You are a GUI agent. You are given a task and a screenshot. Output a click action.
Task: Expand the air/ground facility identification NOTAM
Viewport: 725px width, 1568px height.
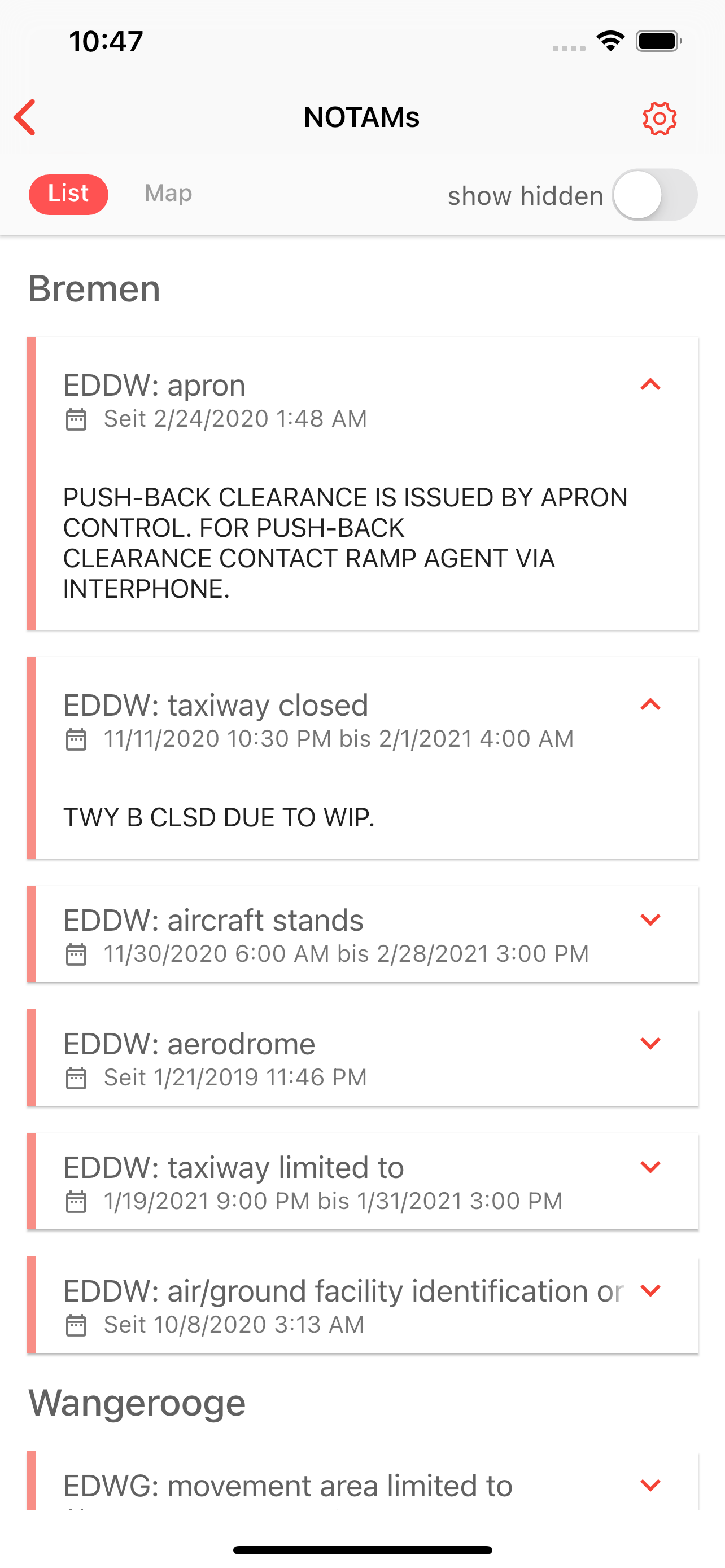click(650, 1290)
